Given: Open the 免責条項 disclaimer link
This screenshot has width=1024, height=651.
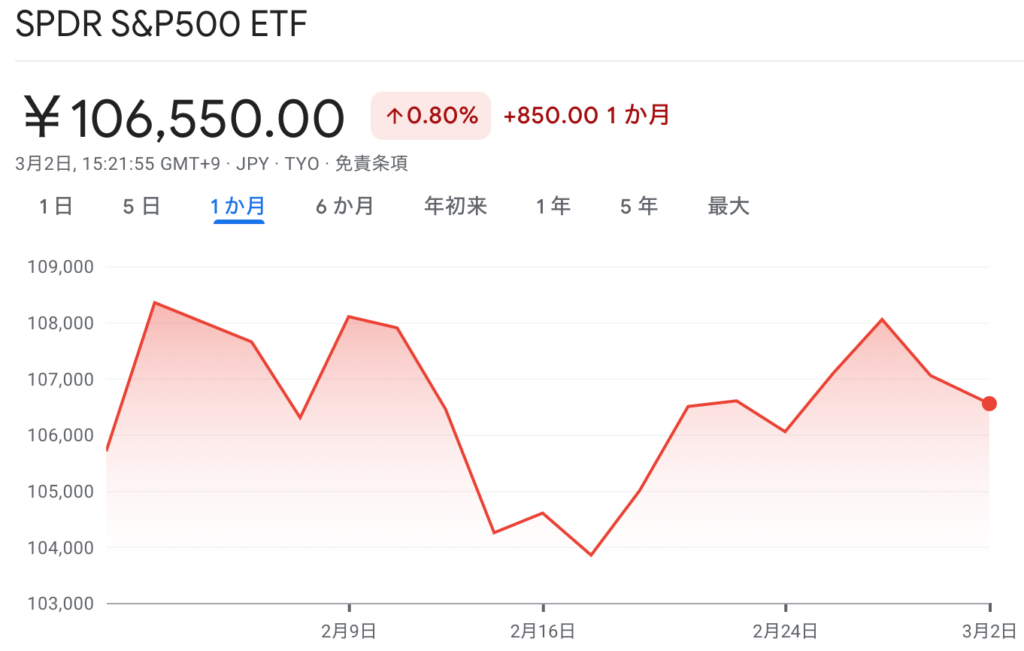Looking at the screenshot, I should click(x=371, y=164).
